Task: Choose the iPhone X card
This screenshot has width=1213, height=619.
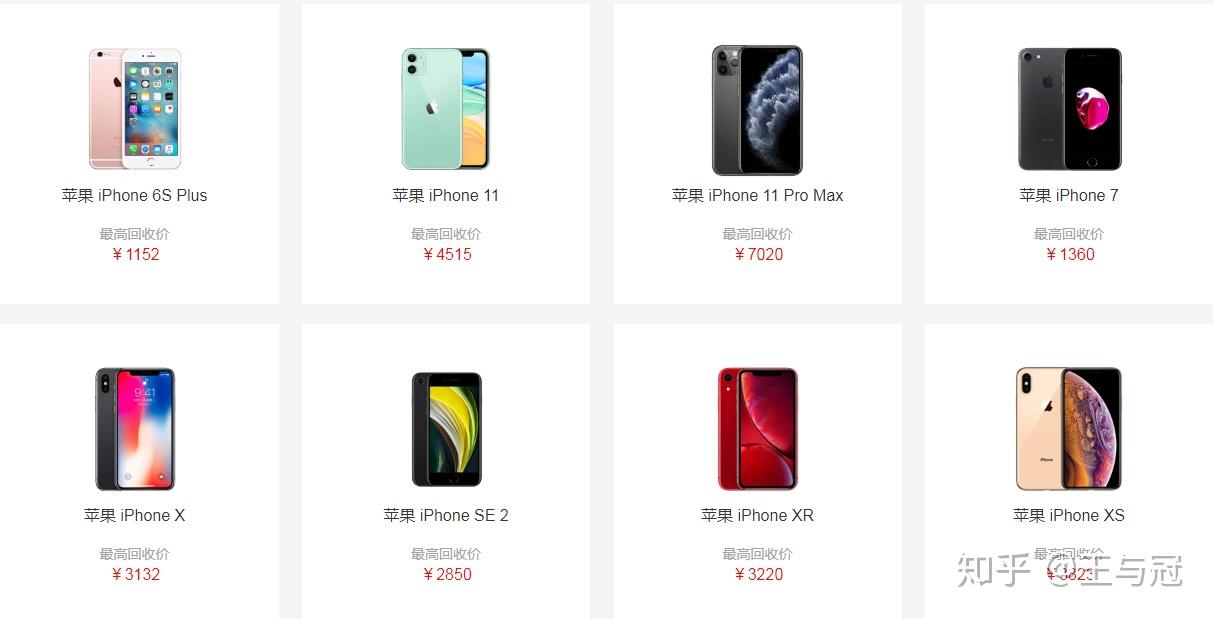Action: tap(135, 470)
